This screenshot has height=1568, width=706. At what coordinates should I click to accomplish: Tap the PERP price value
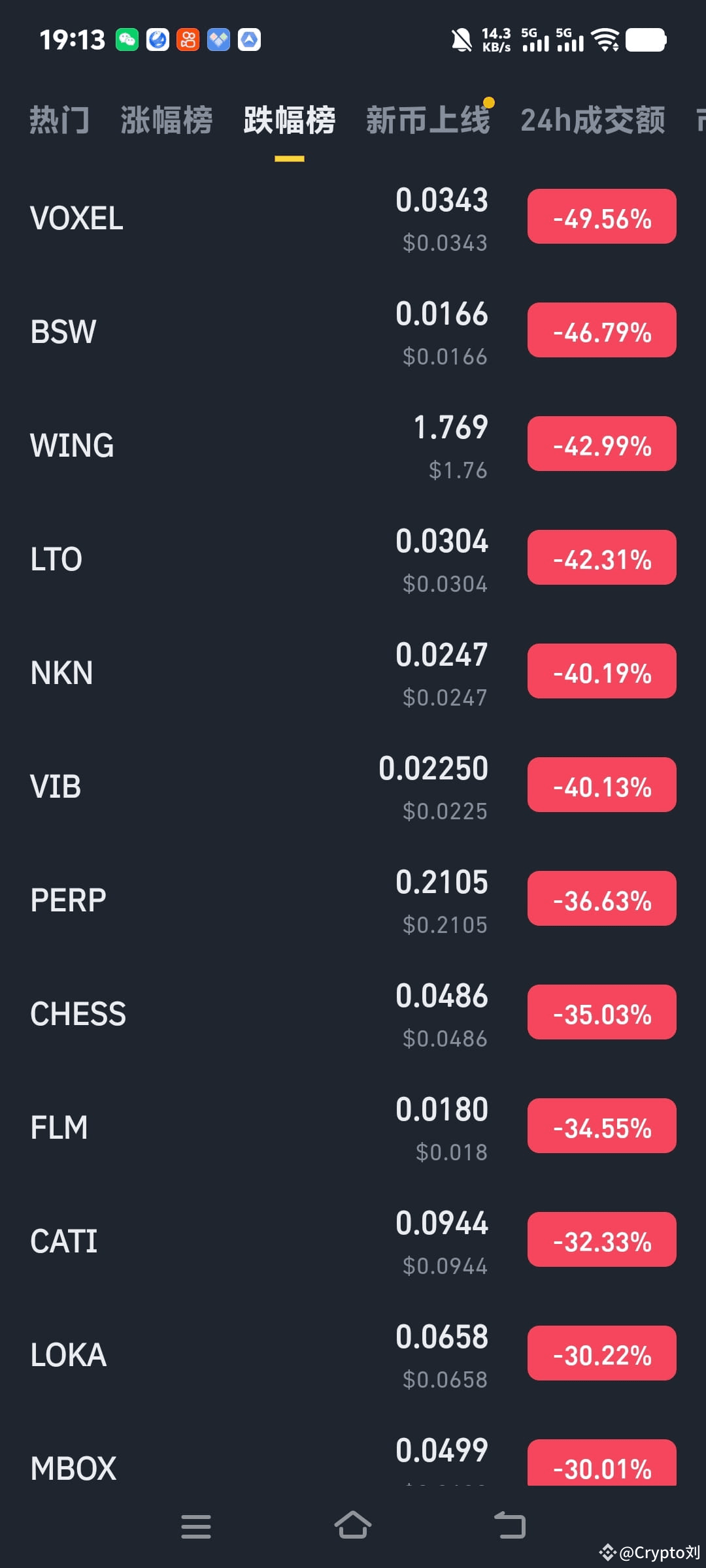click(x=442, y=882)
